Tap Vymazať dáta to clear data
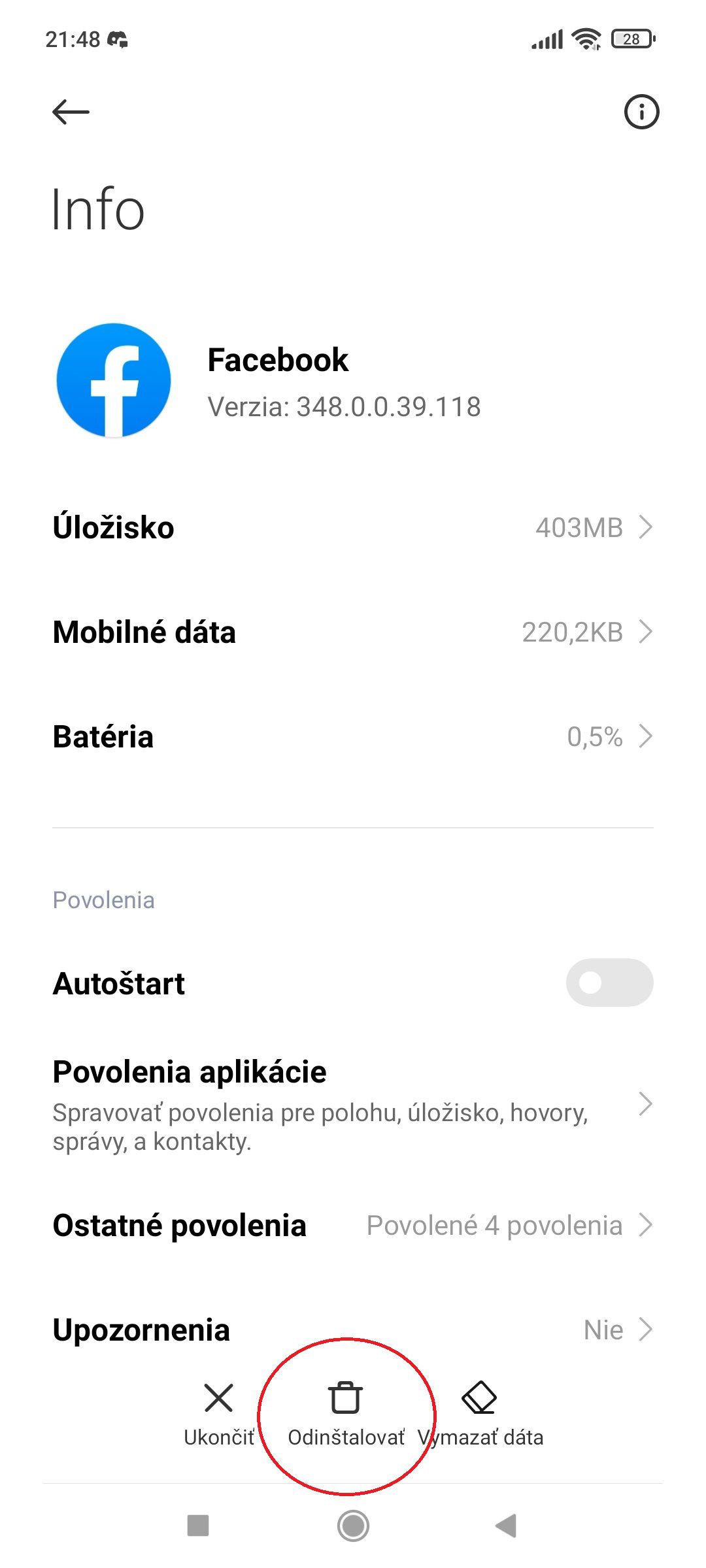 480,1414
